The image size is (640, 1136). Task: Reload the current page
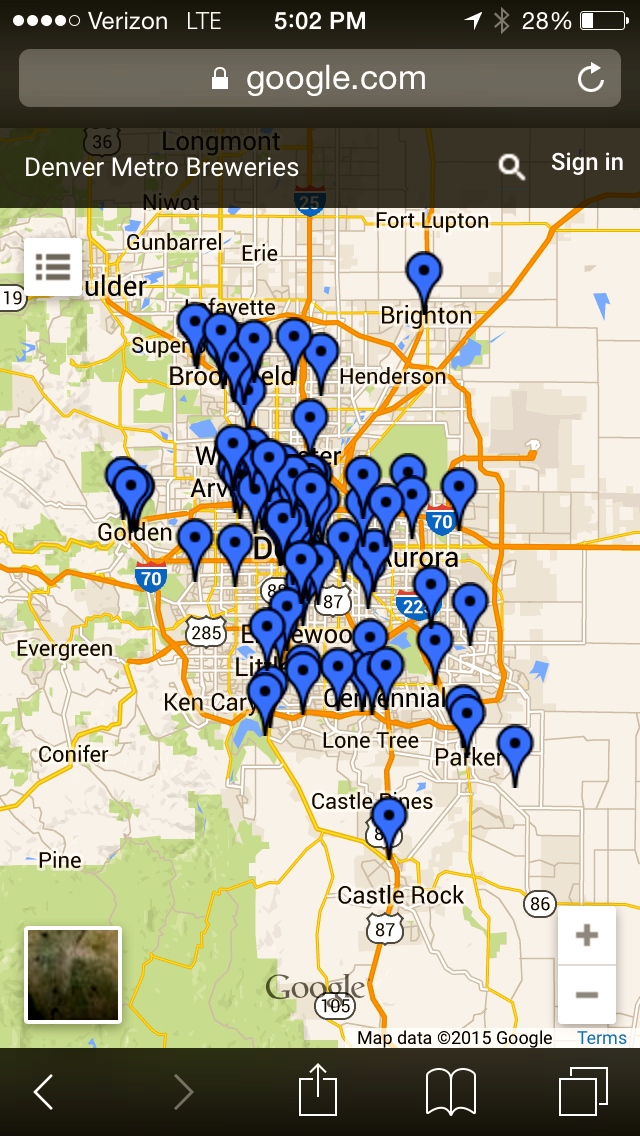tap(591, 78)
